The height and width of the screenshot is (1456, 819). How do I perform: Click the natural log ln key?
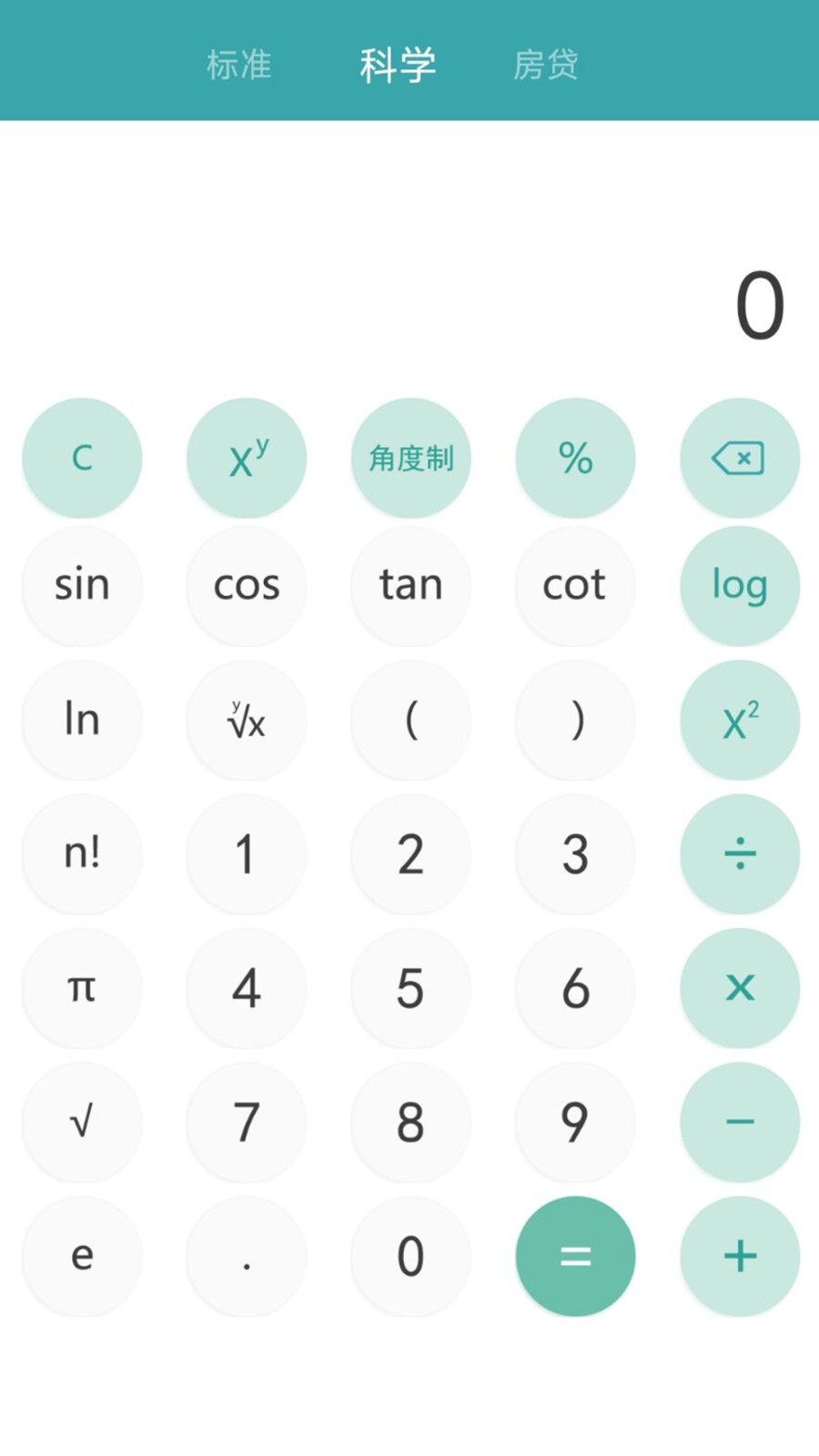(x=82, y=720)
